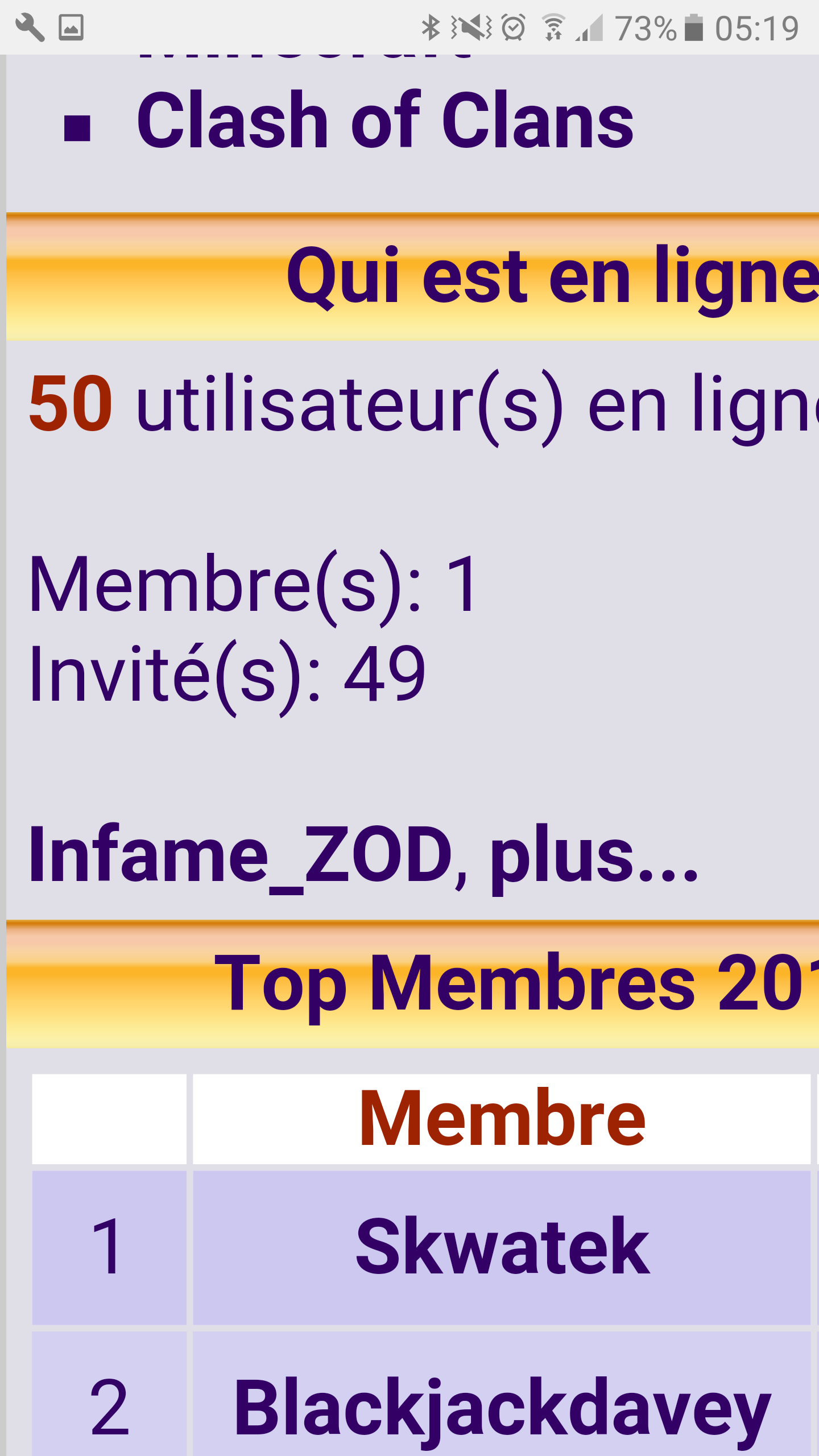Open the Clash of Clans forum link
This screenshot has width=819, height=1456.
pos(384,121)
